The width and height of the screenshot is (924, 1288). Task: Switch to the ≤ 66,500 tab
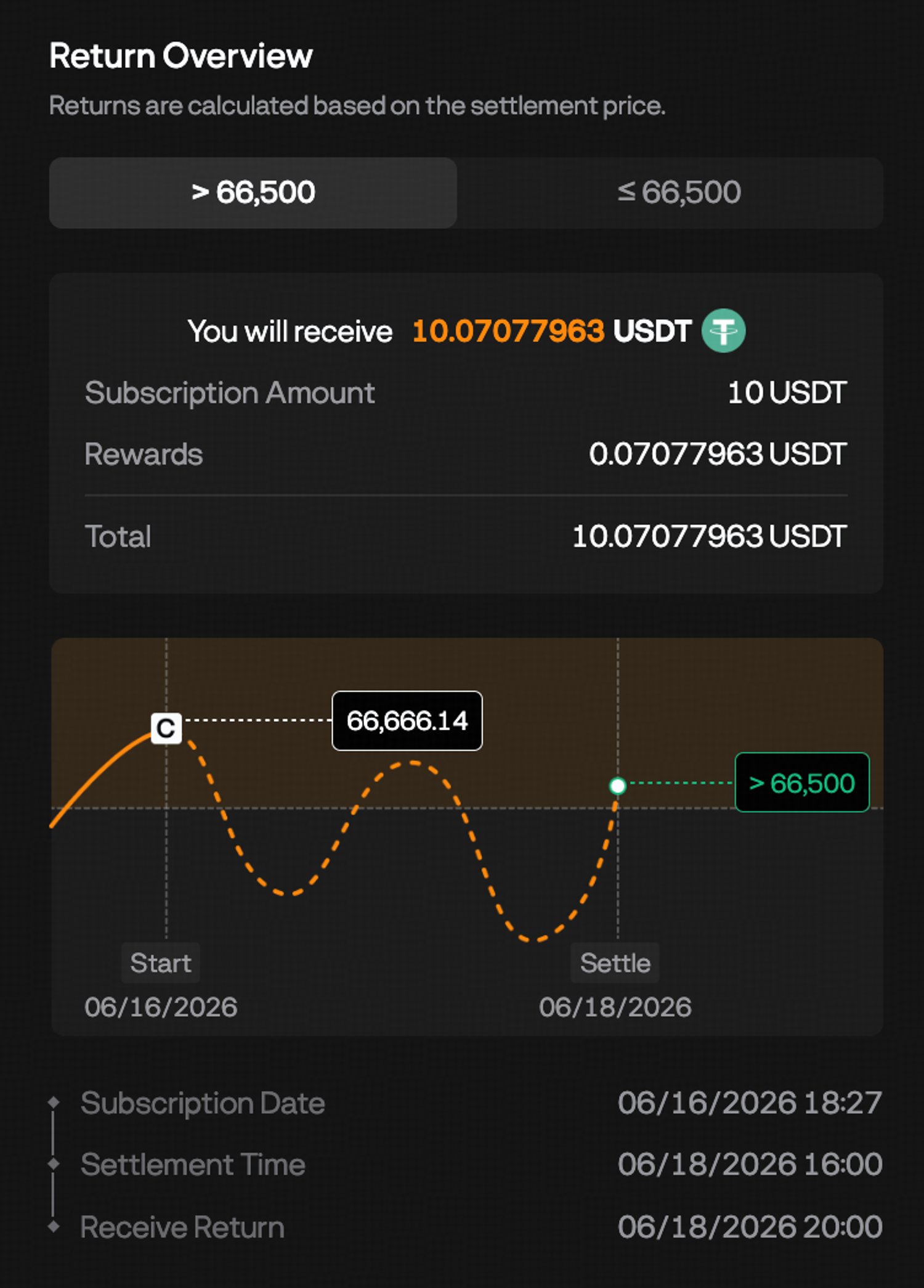[679, 193]
